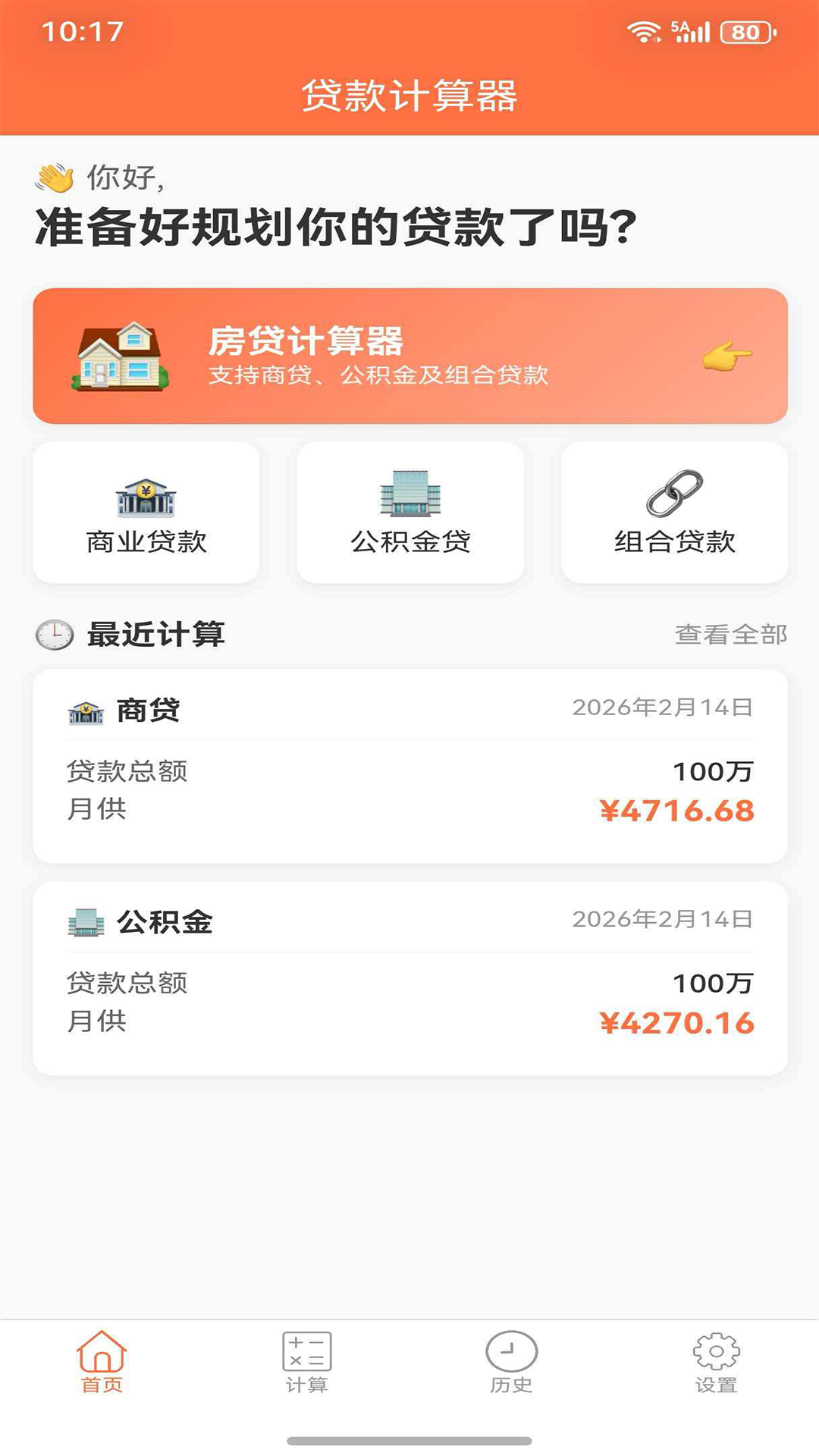Open the 商业贷款 card

[x=145, y=513]
